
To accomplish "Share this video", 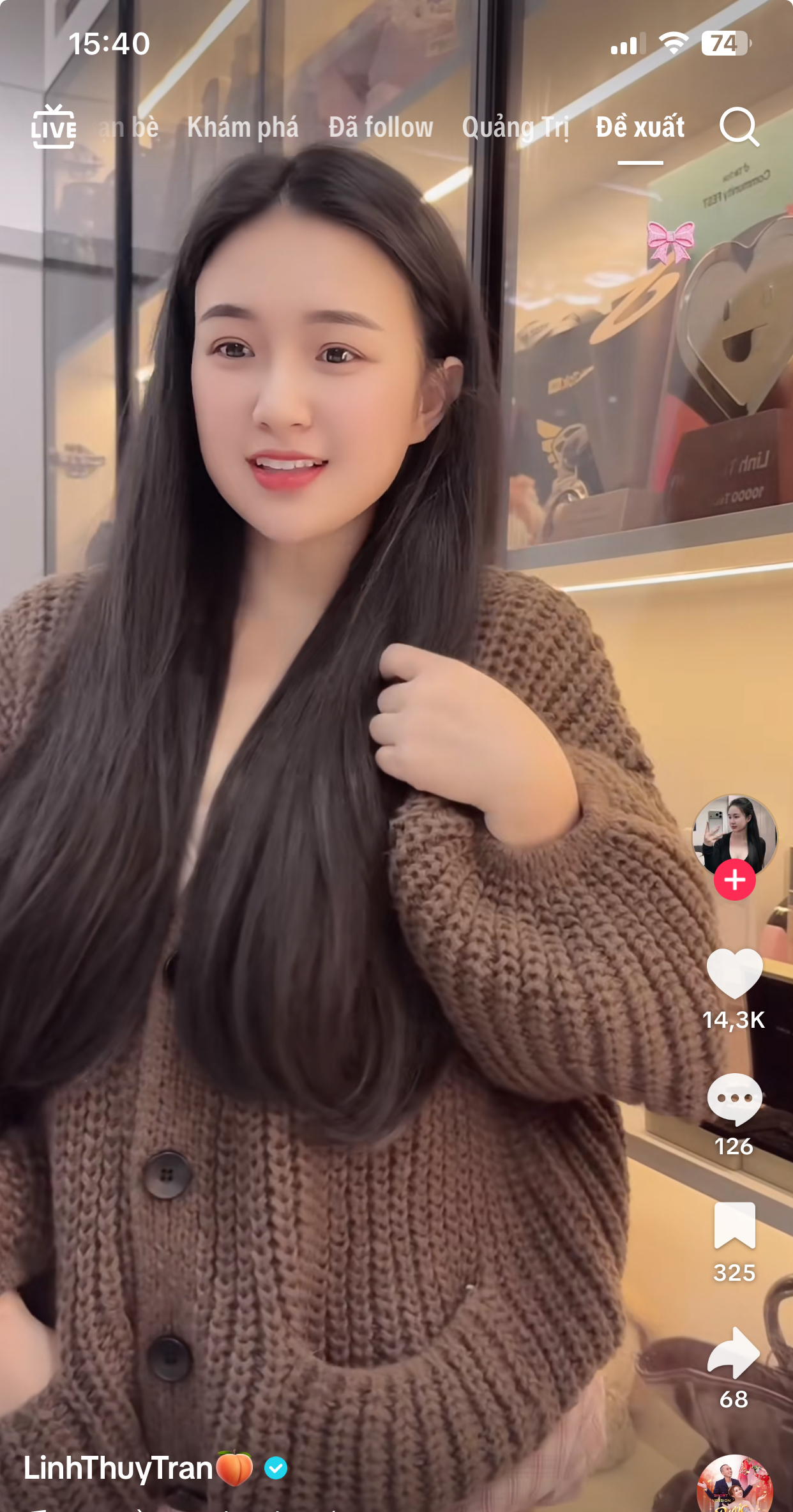I will (x=734, y=1352).
